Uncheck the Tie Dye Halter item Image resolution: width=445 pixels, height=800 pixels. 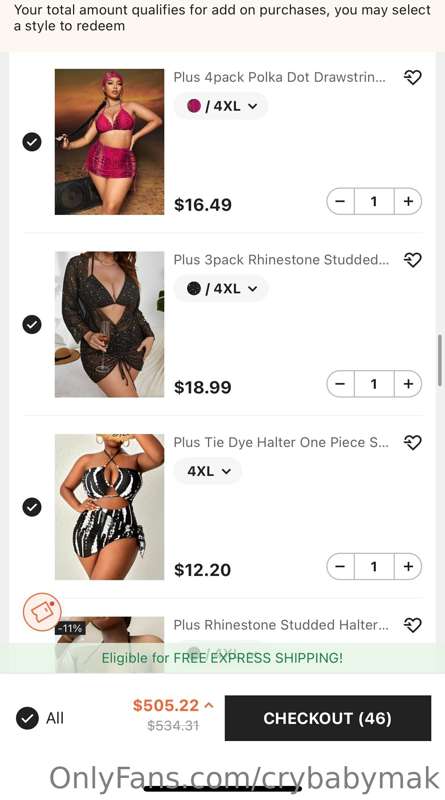click(32, 507)
